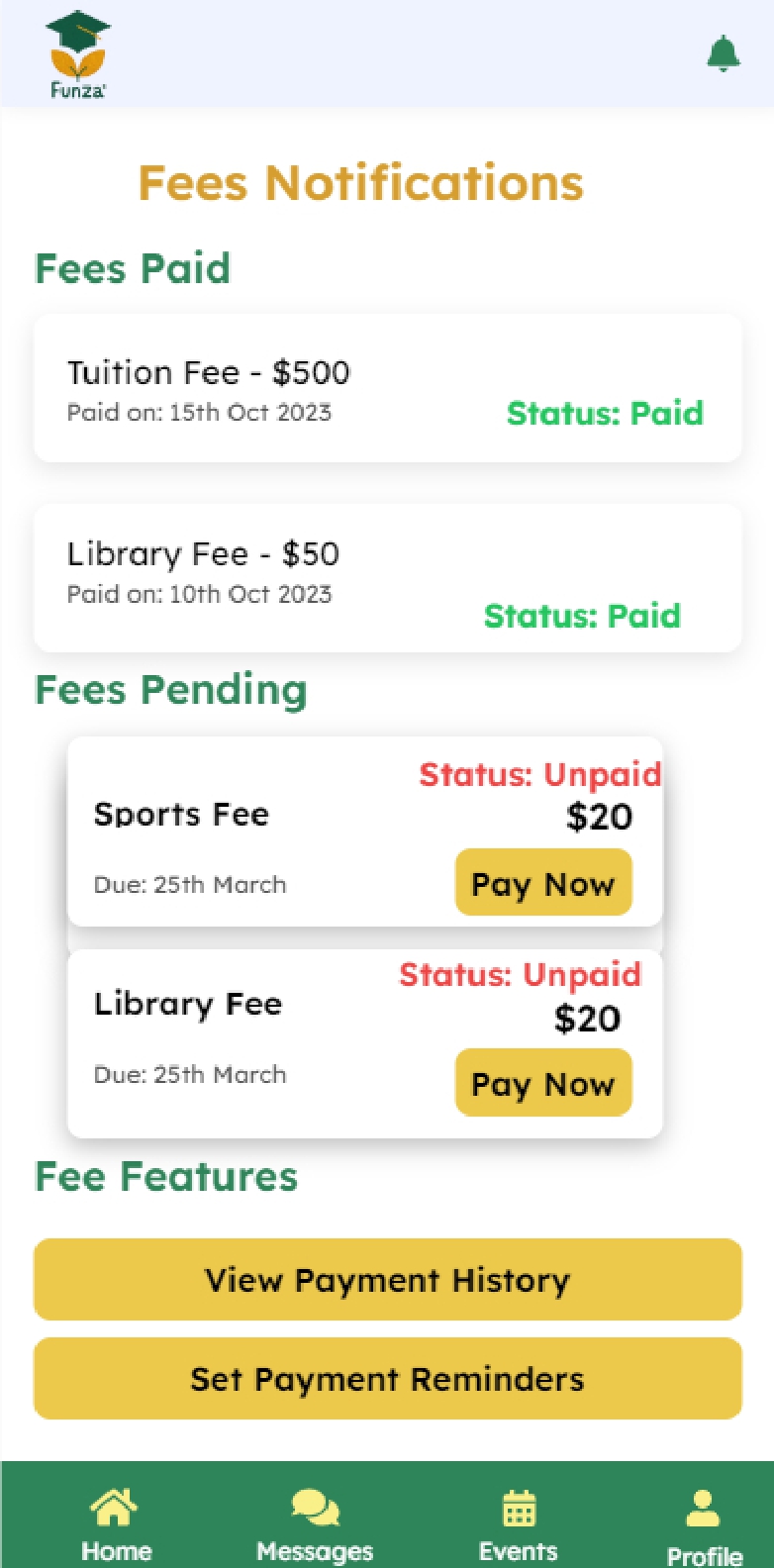Open the notifications bell

(x=724, y=53)
